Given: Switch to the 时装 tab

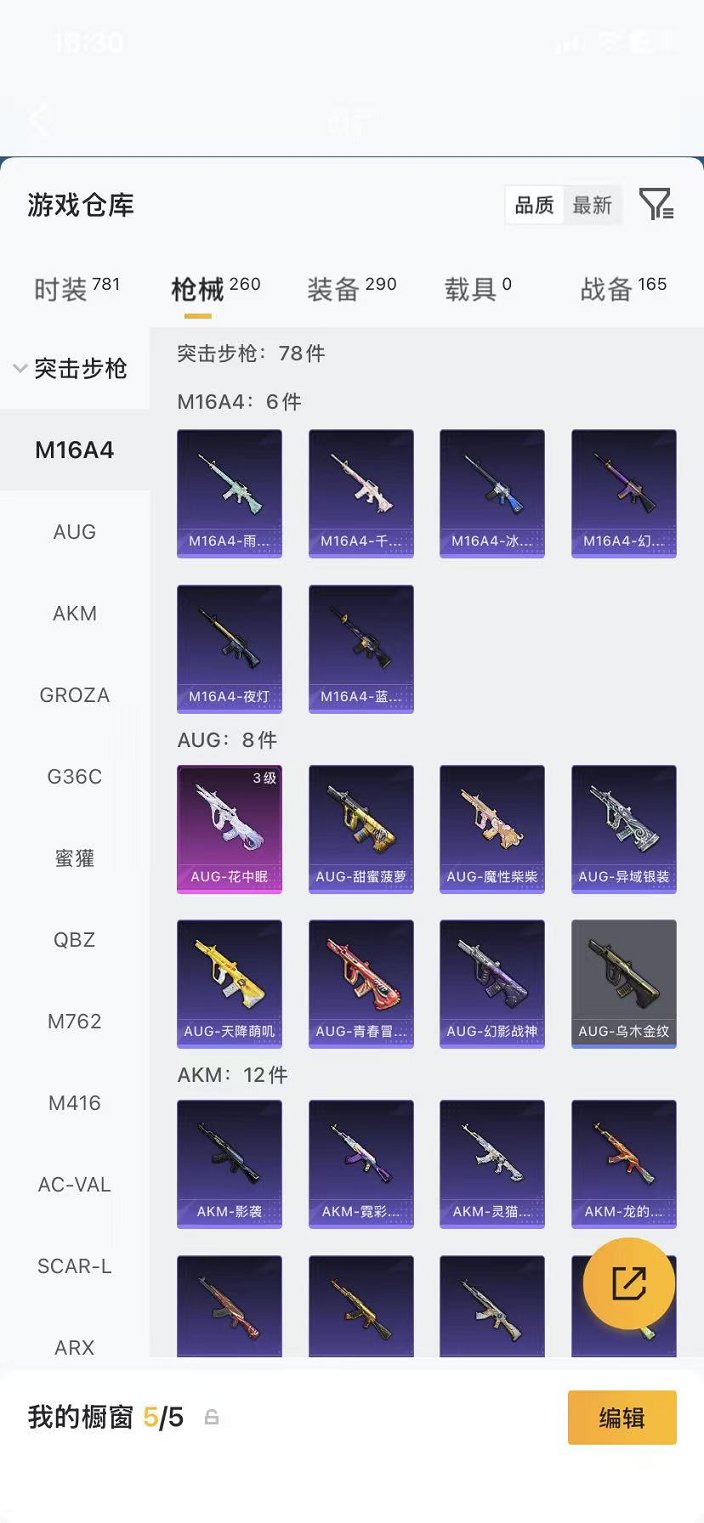Looking at the screenshot, I should [x=76, y=289].
